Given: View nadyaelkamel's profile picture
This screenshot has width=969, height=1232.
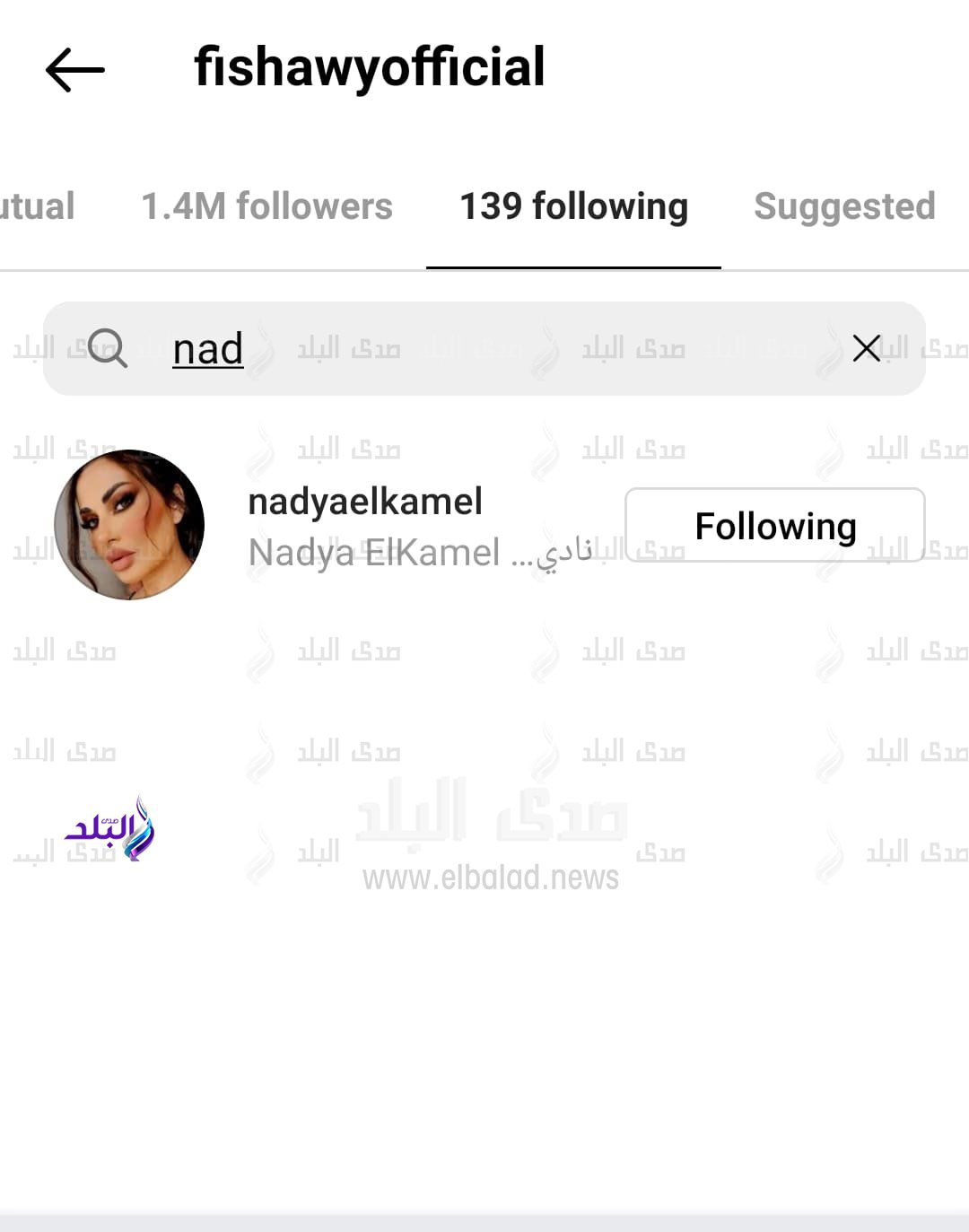Looking at the screenshot, I should [x=129, y=525].
